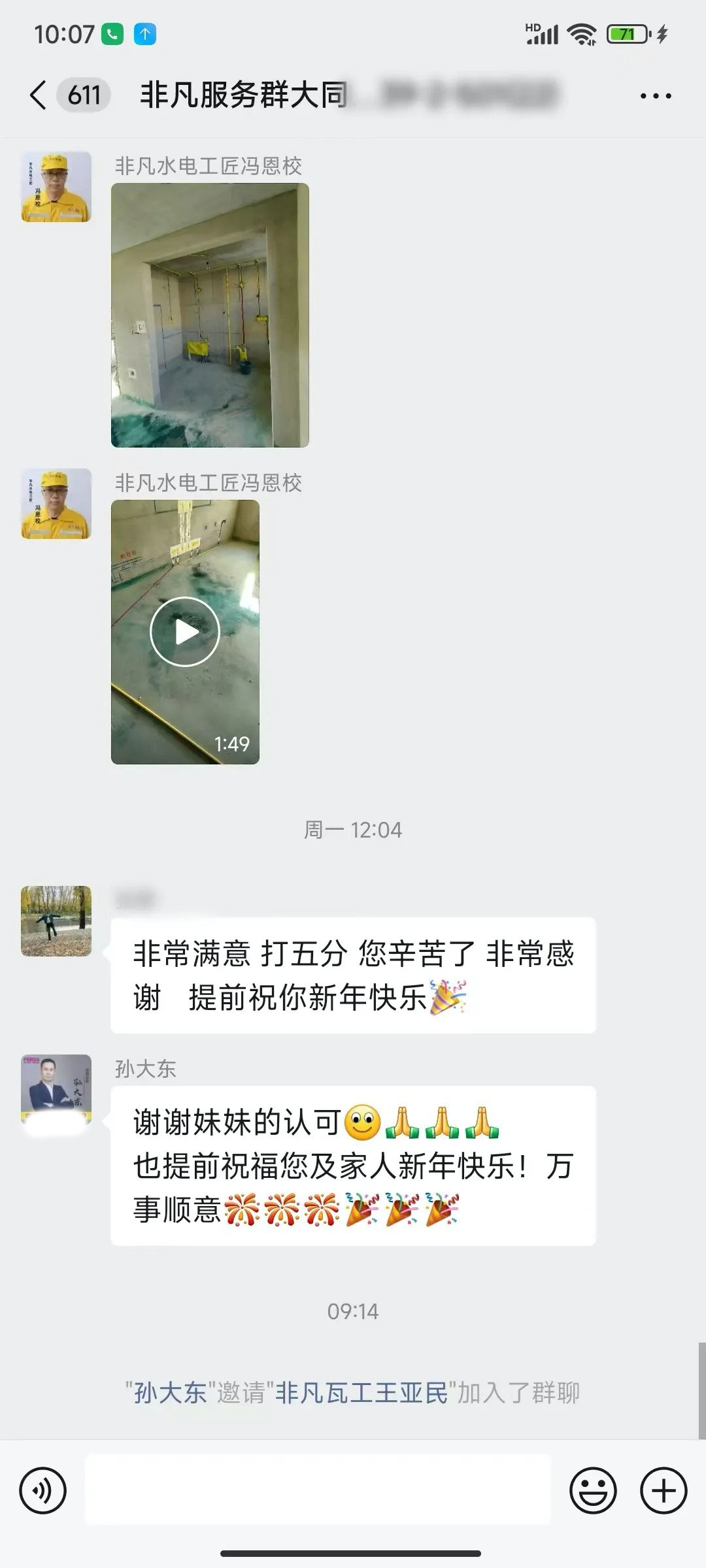Screen dimensions: 706x1568
Task: Focus the message text field
Action: pyautogui.click(x=318, y=1490)
